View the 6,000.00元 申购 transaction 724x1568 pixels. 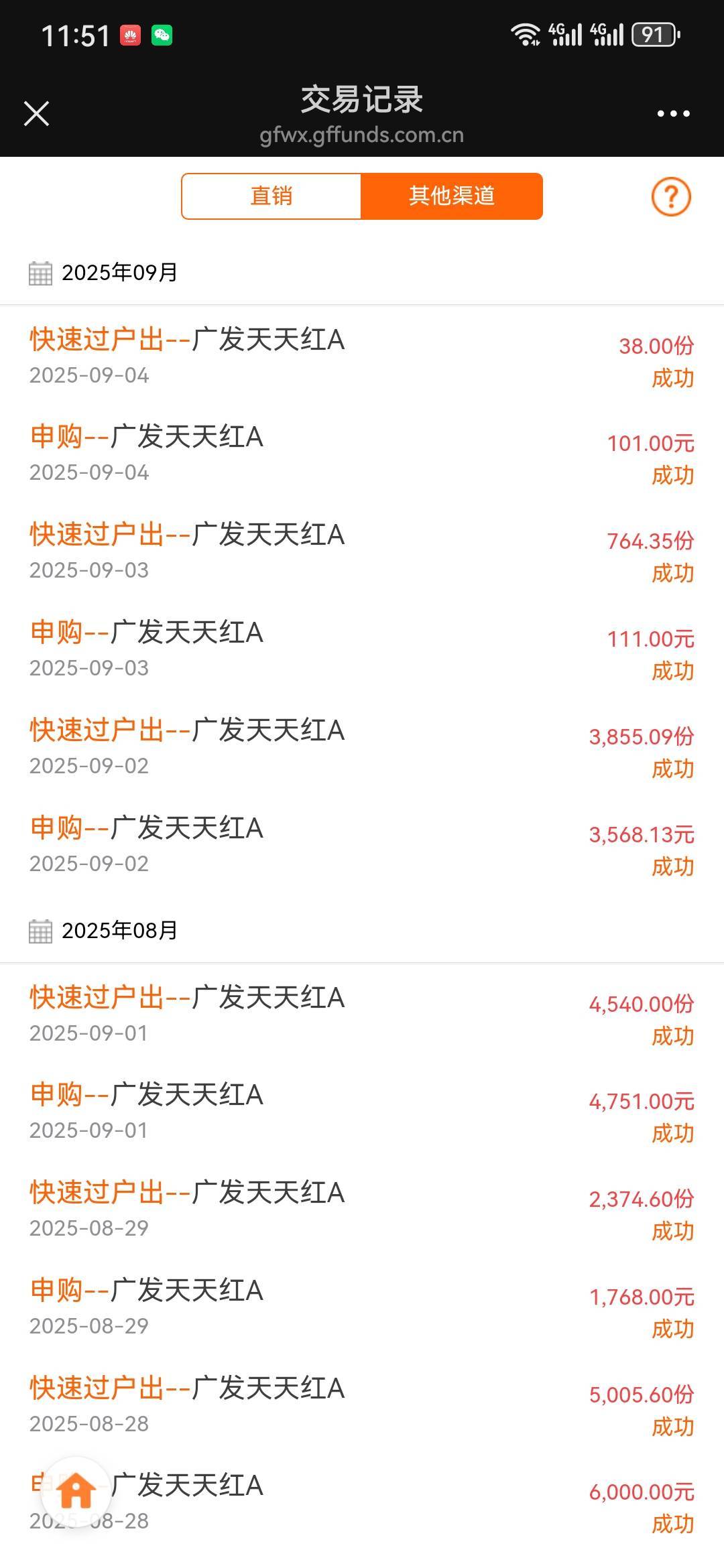click(402, 1501)
